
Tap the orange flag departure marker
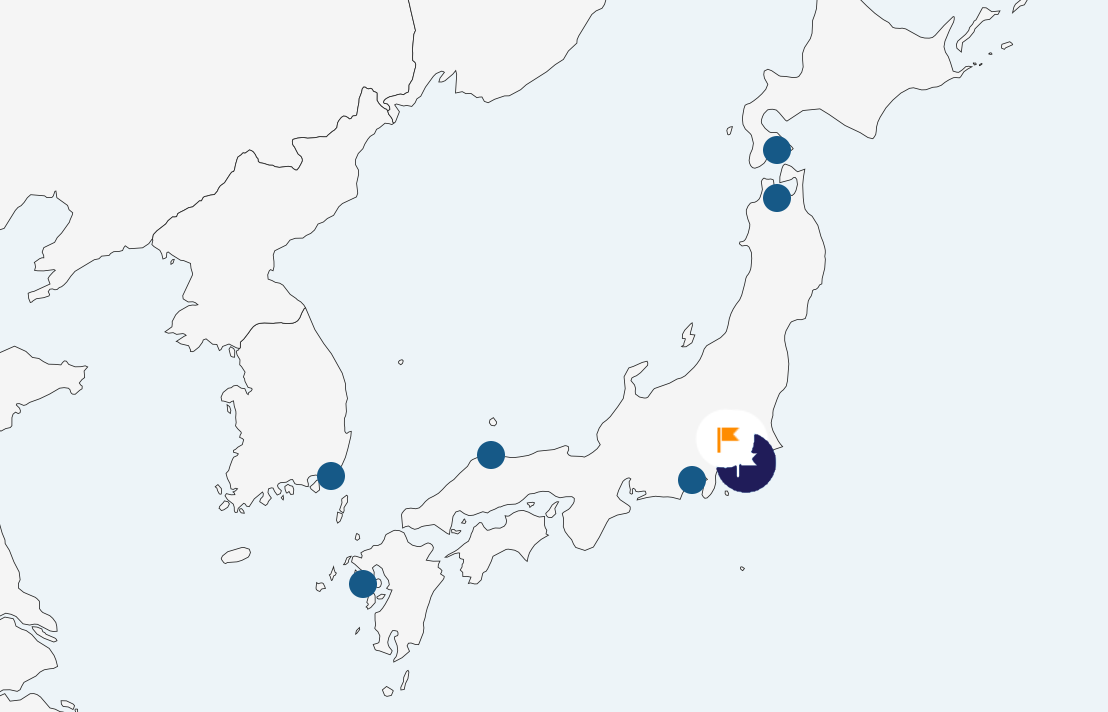point(728,438)
